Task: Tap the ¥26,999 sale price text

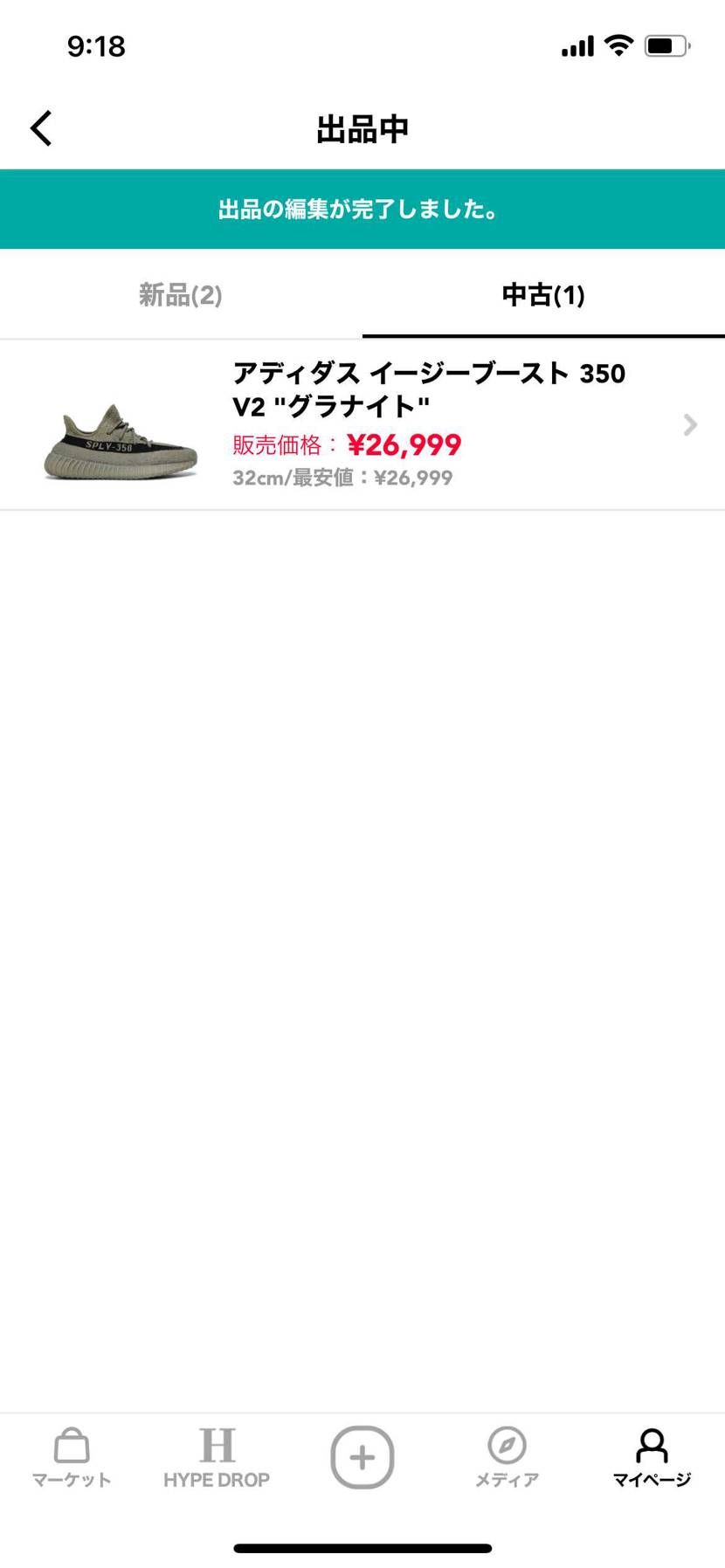Action: [x=404, y=444]
